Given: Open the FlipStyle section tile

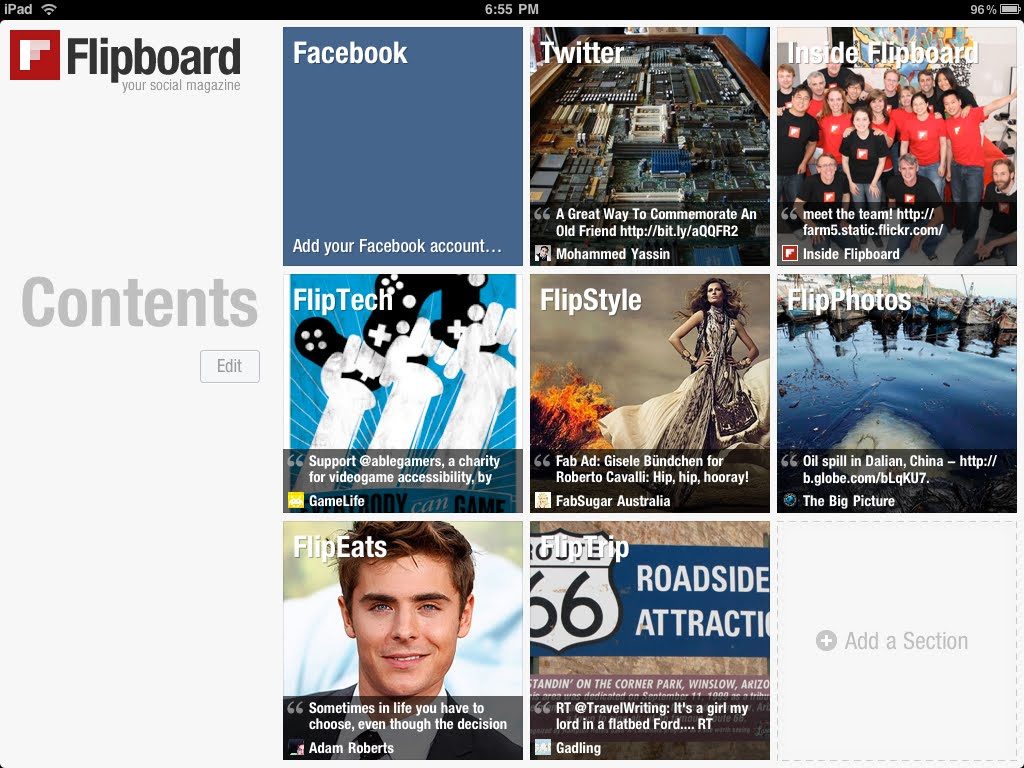Looking at the screenshot, I should pyautogui.click(x=650, y=393).
